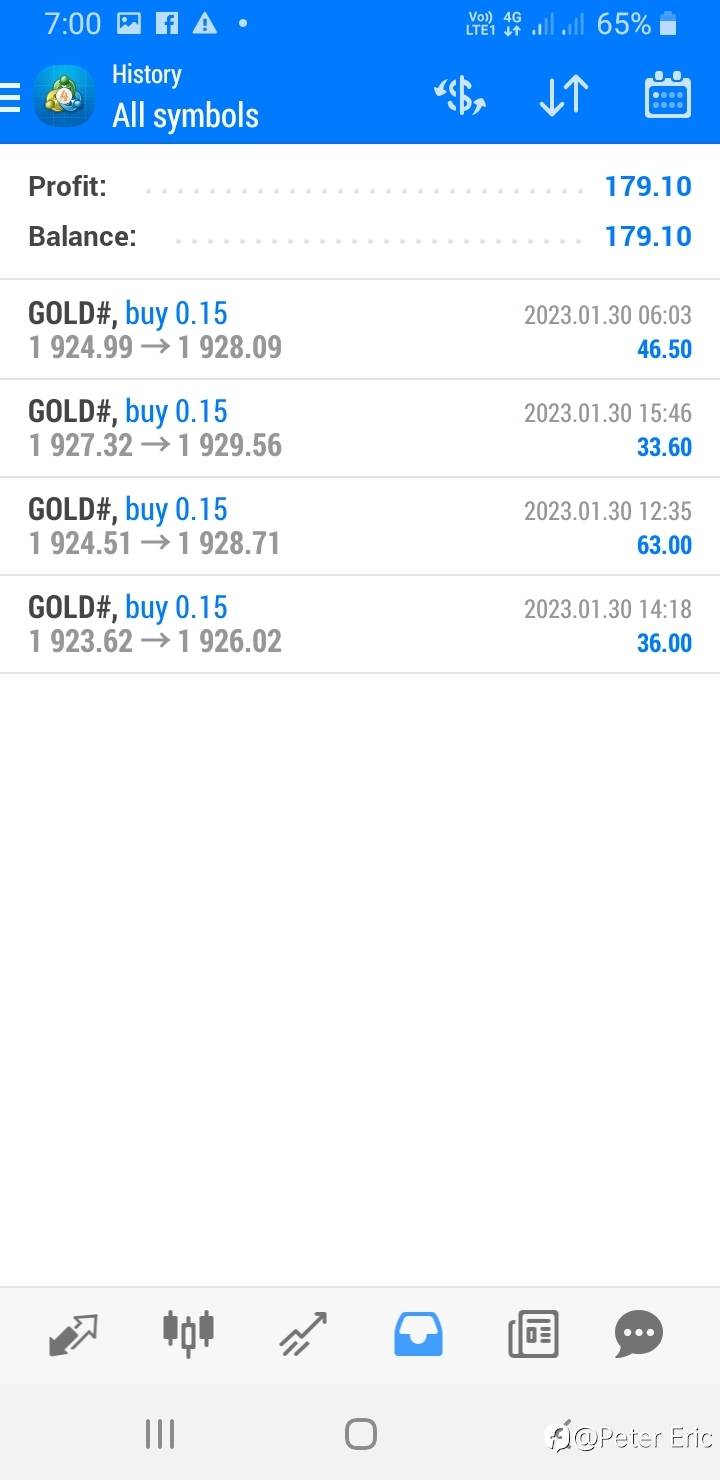Image resolution: width=720 pixels, height=1480 pixels.
Task: Open the GOLD# trade with 33.60 profit
Action: [360, 428]
